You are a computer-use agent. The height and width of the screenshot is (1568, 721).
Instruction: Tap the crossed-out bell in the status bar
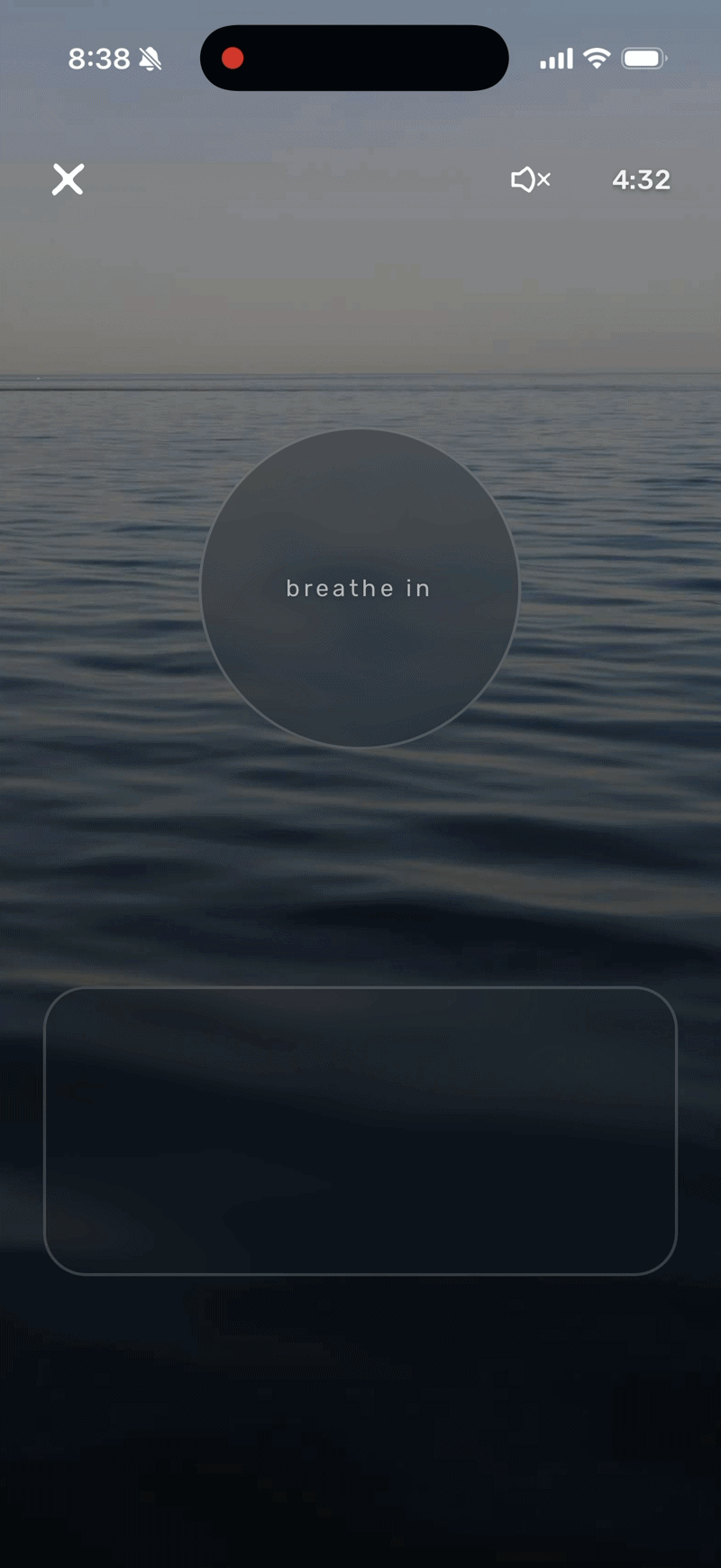pyautogui.click(x=151, y=57)
